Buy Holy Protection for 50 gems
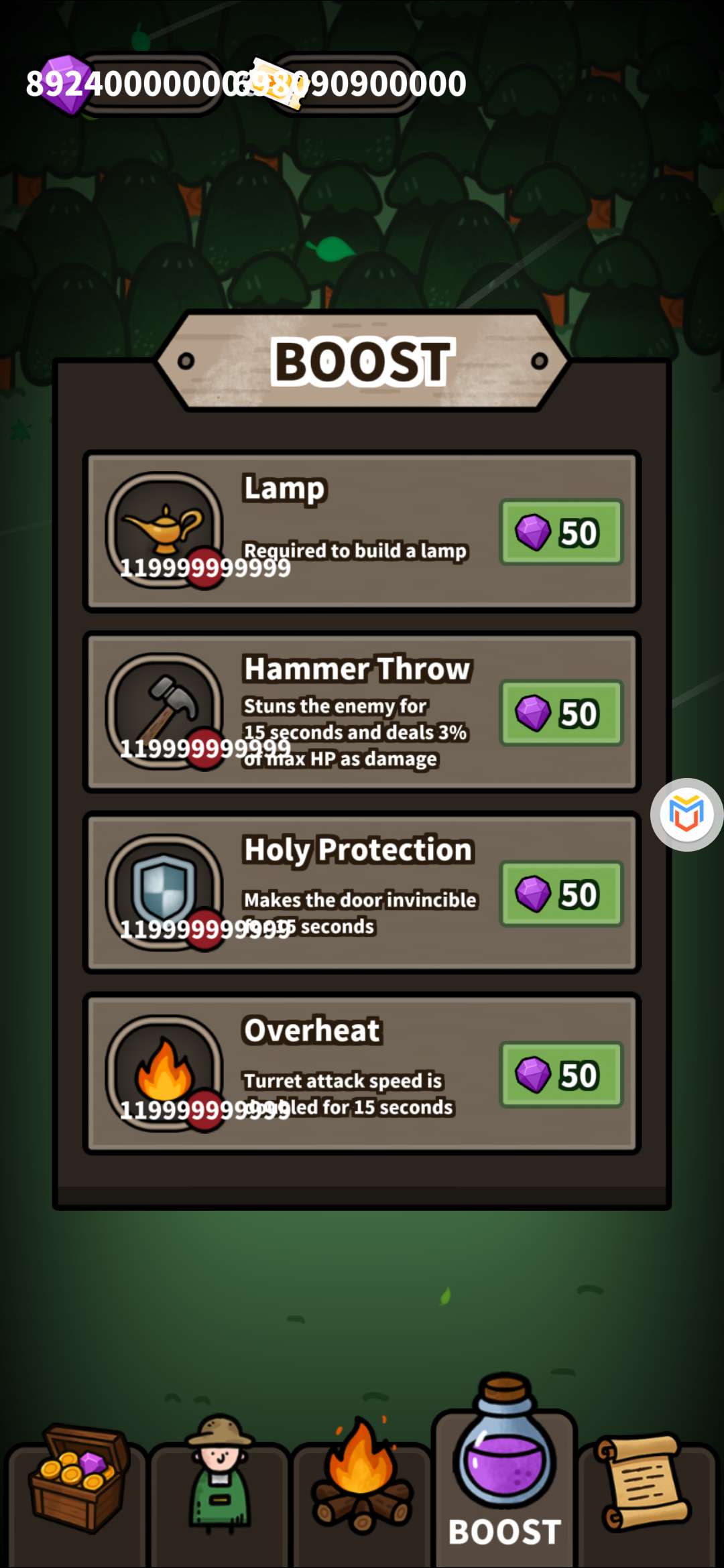724x1568 pixels. [x=561, y=895]
